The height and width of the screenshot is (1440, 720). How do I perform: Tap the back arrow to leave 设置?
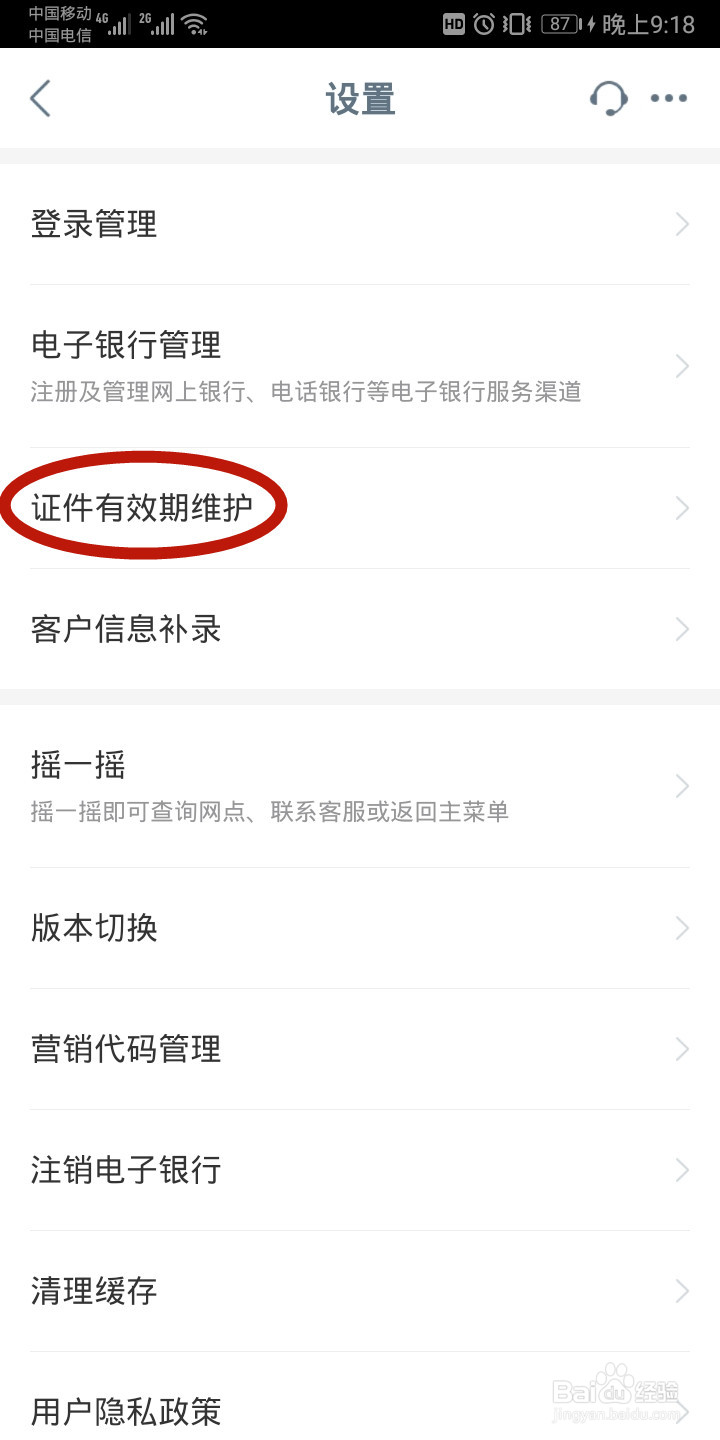[40, 98]
